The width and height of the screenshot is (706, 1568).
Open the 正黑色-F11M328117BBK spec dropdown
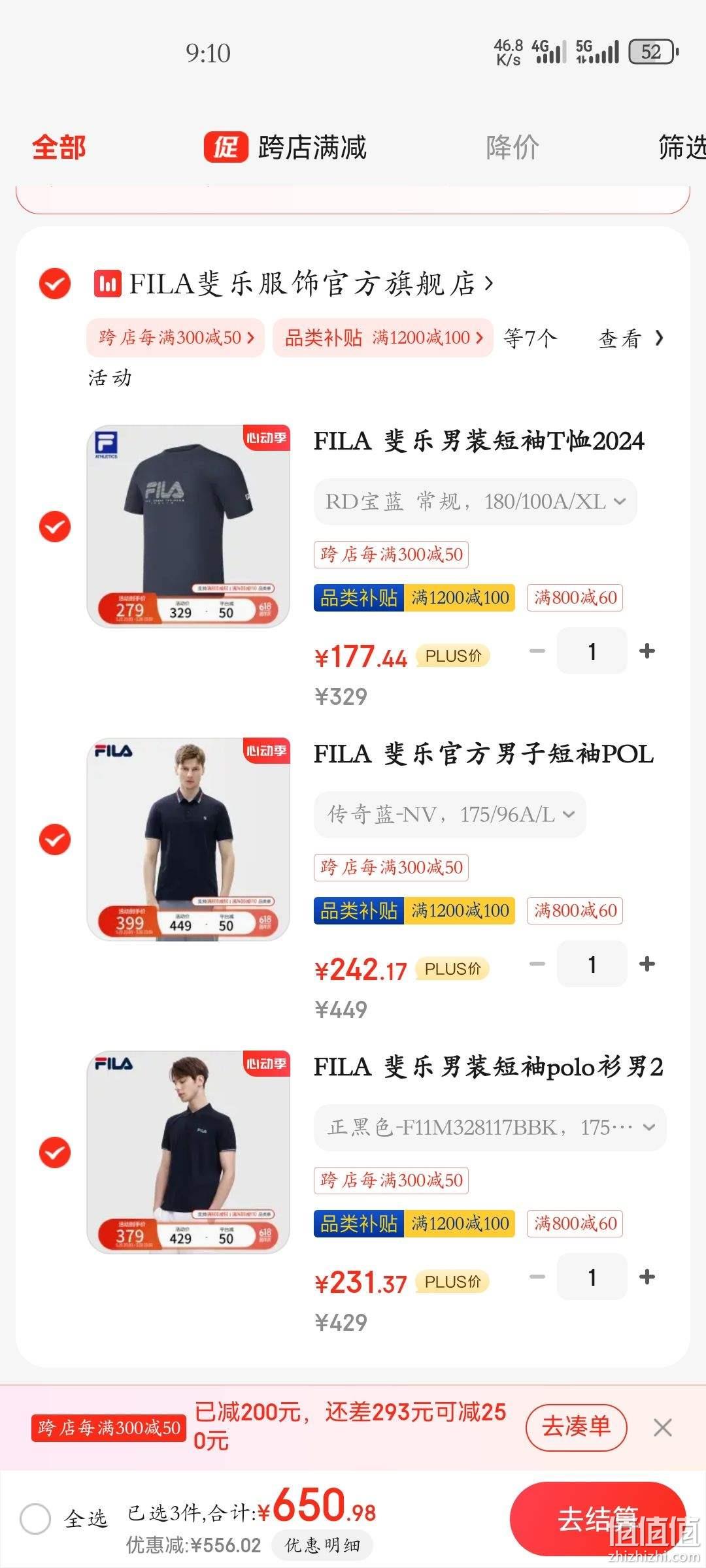pos(490,1128)
